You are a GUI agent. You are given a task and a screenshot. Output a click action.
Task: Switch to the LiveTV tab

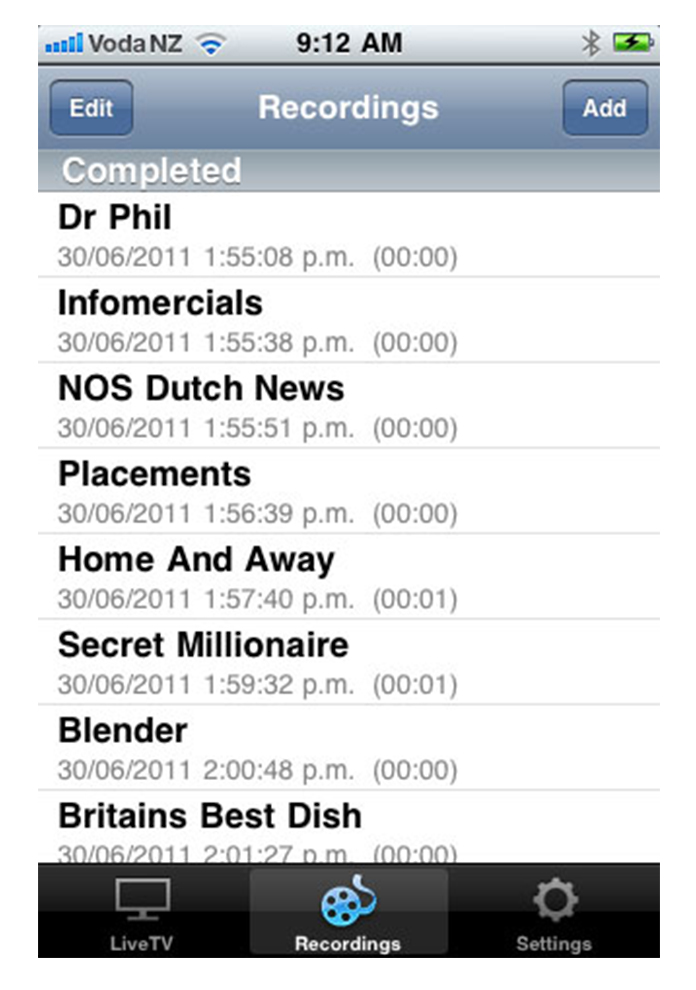click(x=141, y=912)
